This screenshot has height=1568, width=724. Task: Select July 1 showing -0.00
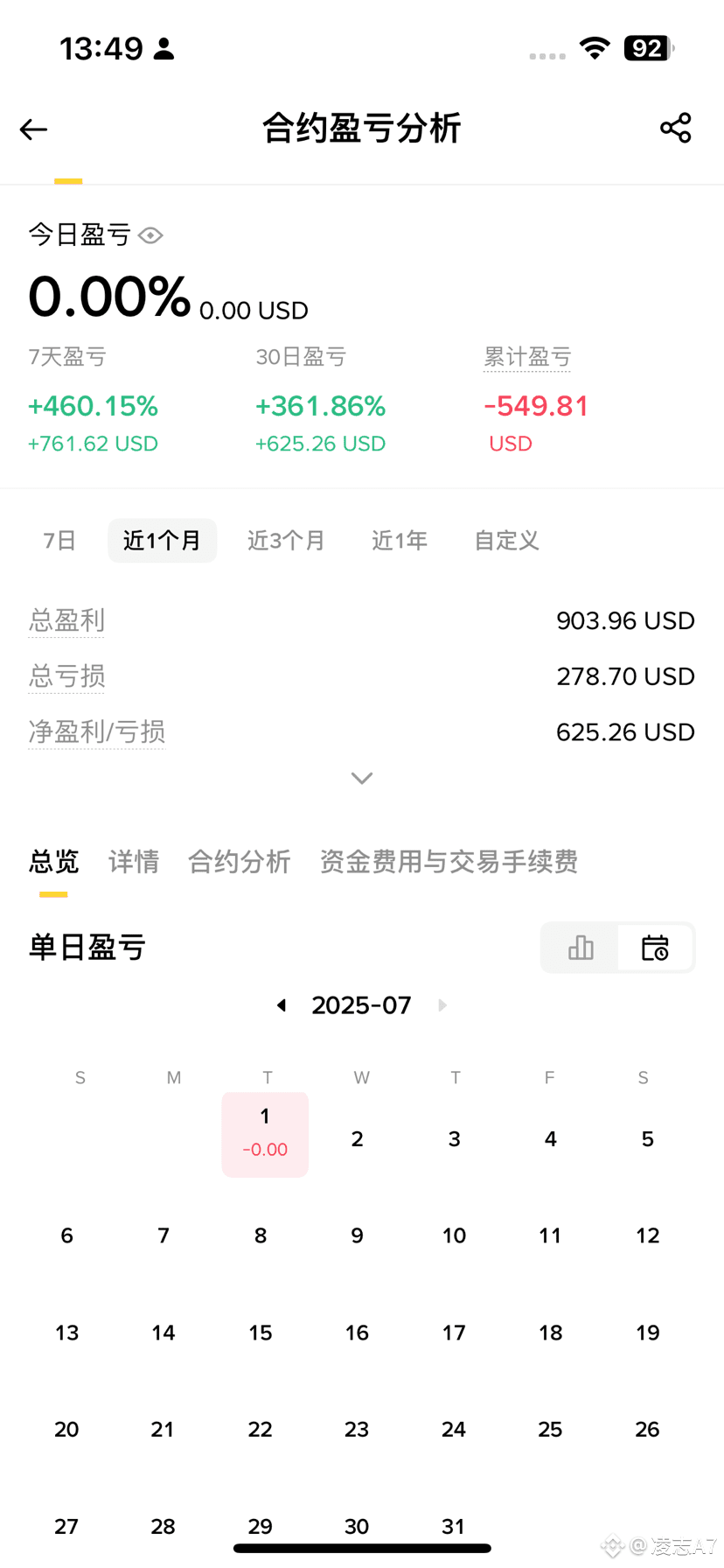coord(265,1134)
